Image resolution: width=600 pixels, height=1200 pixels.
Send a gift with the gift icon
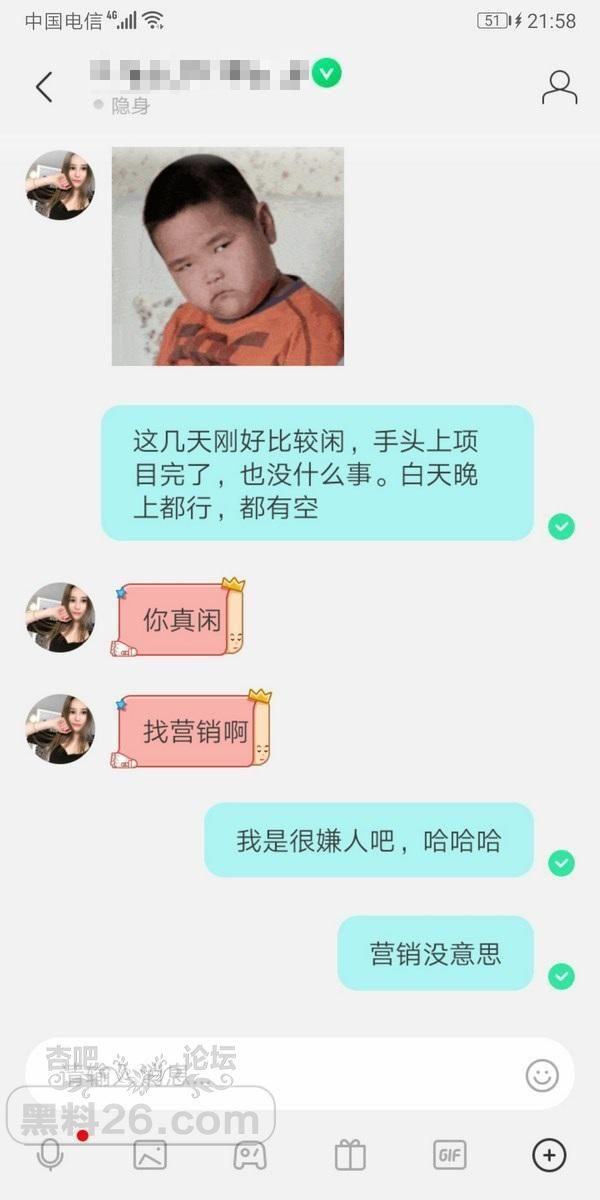(350, 1155)
